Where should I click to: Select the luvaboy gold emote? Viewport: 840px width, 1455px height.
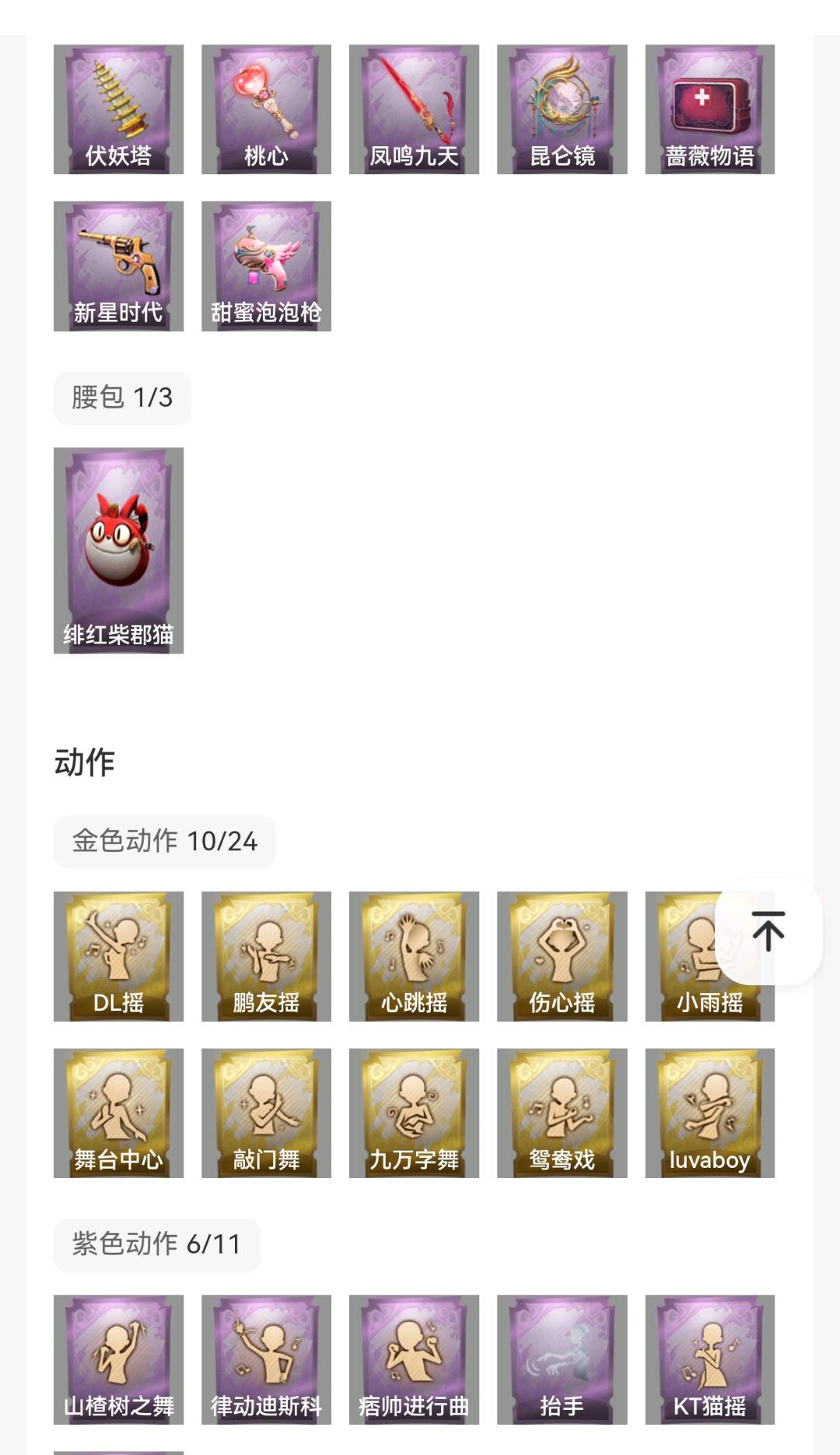pyautogui.click(x=709, y=1113)
